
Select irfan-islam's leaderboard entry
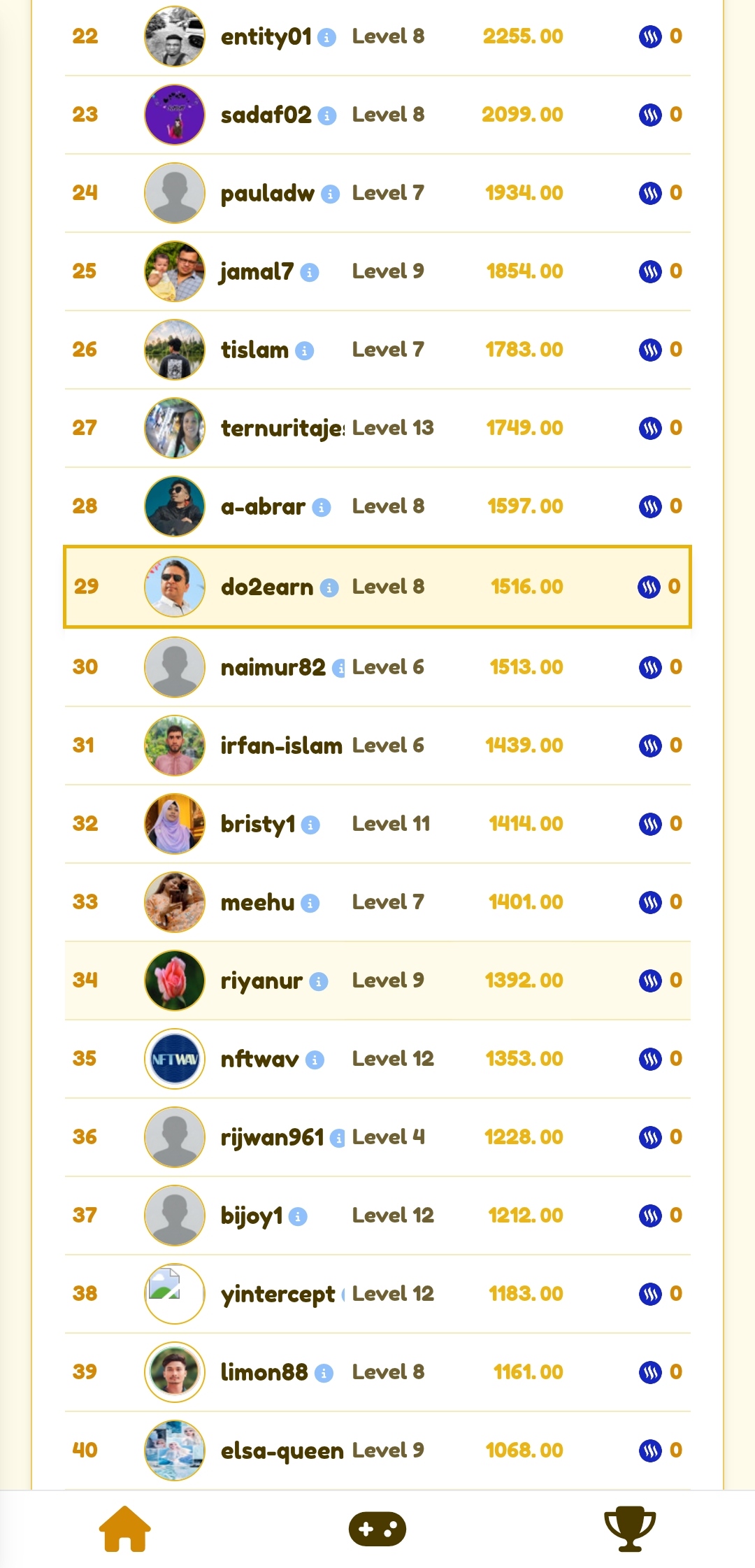pos(377,746)
